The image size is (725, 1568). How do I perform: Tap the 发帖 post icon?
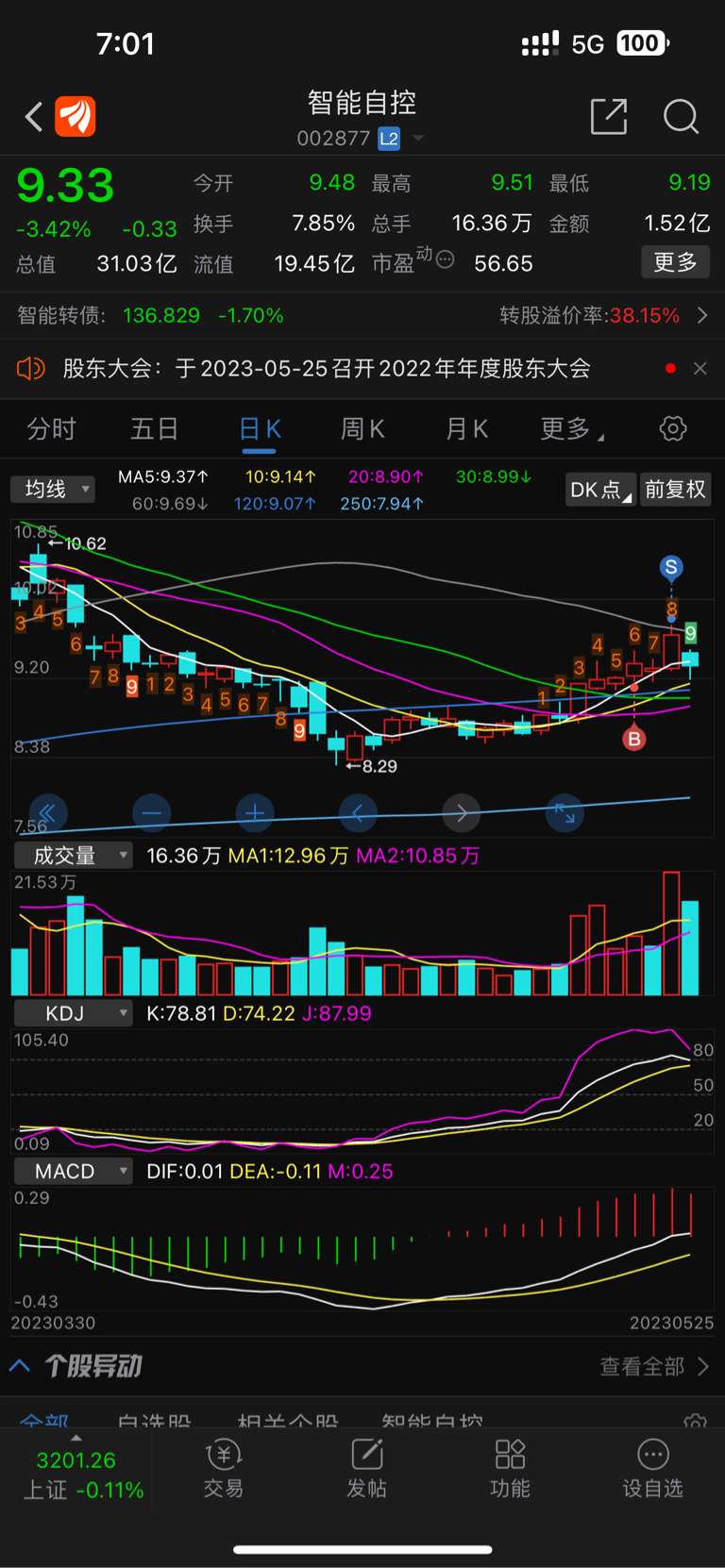[366, 1469]
